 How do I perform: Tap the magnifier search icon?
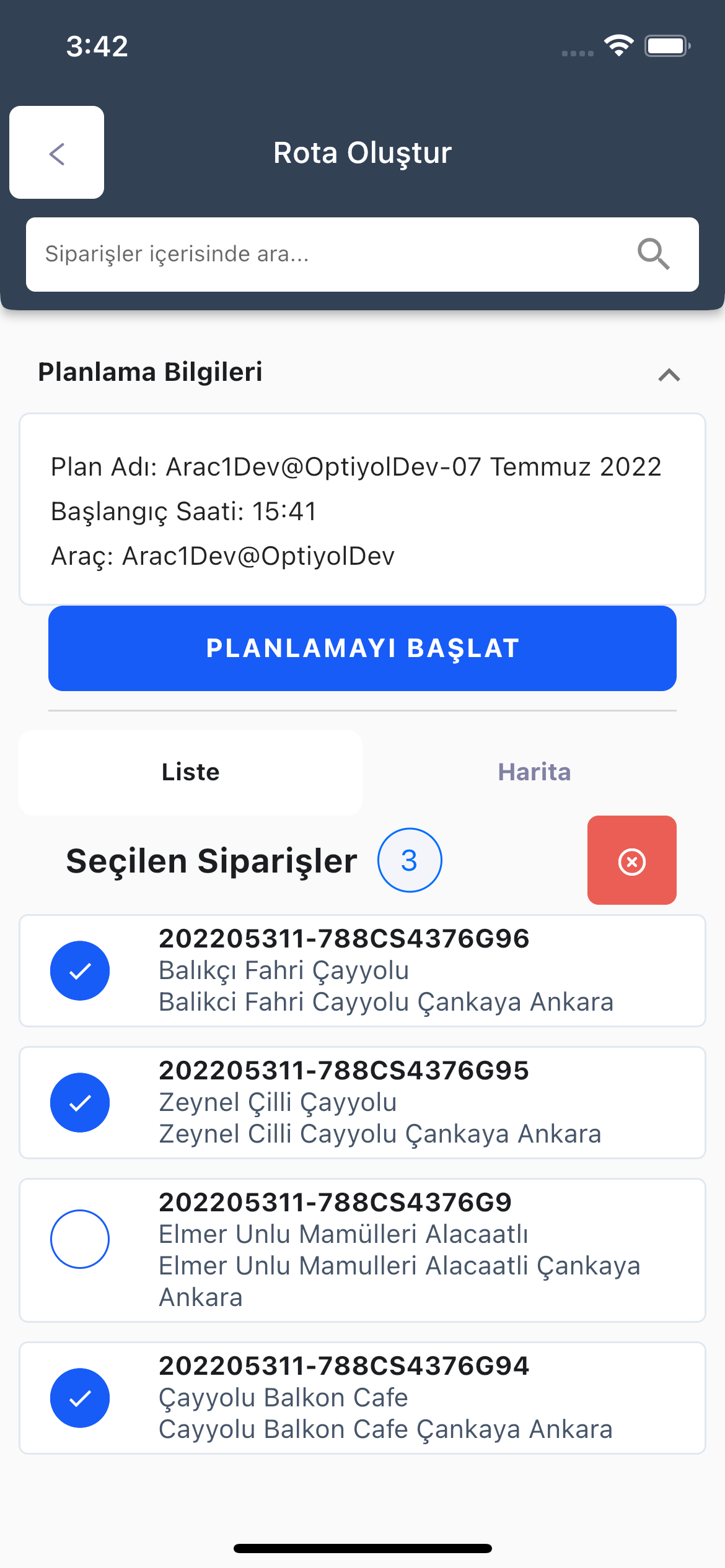pos(653,254)
